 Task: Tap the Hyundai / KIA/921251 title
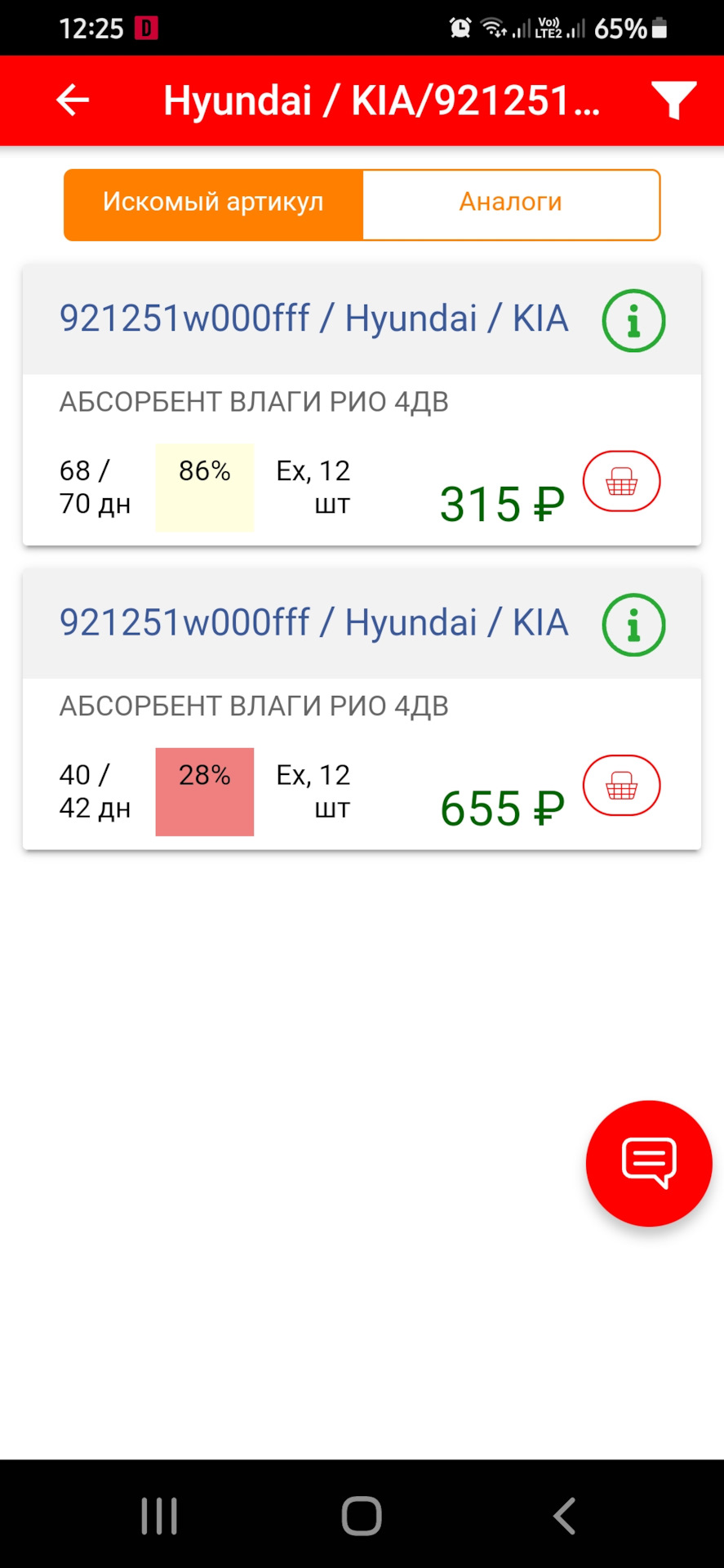381,100
